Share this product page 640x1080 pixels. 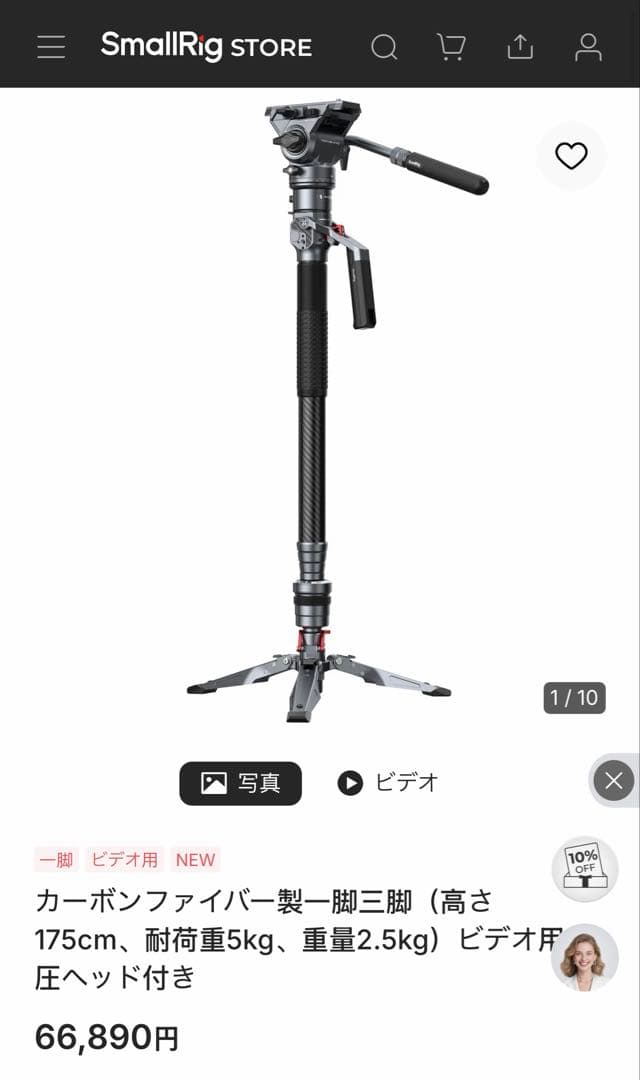pos(520,47)
